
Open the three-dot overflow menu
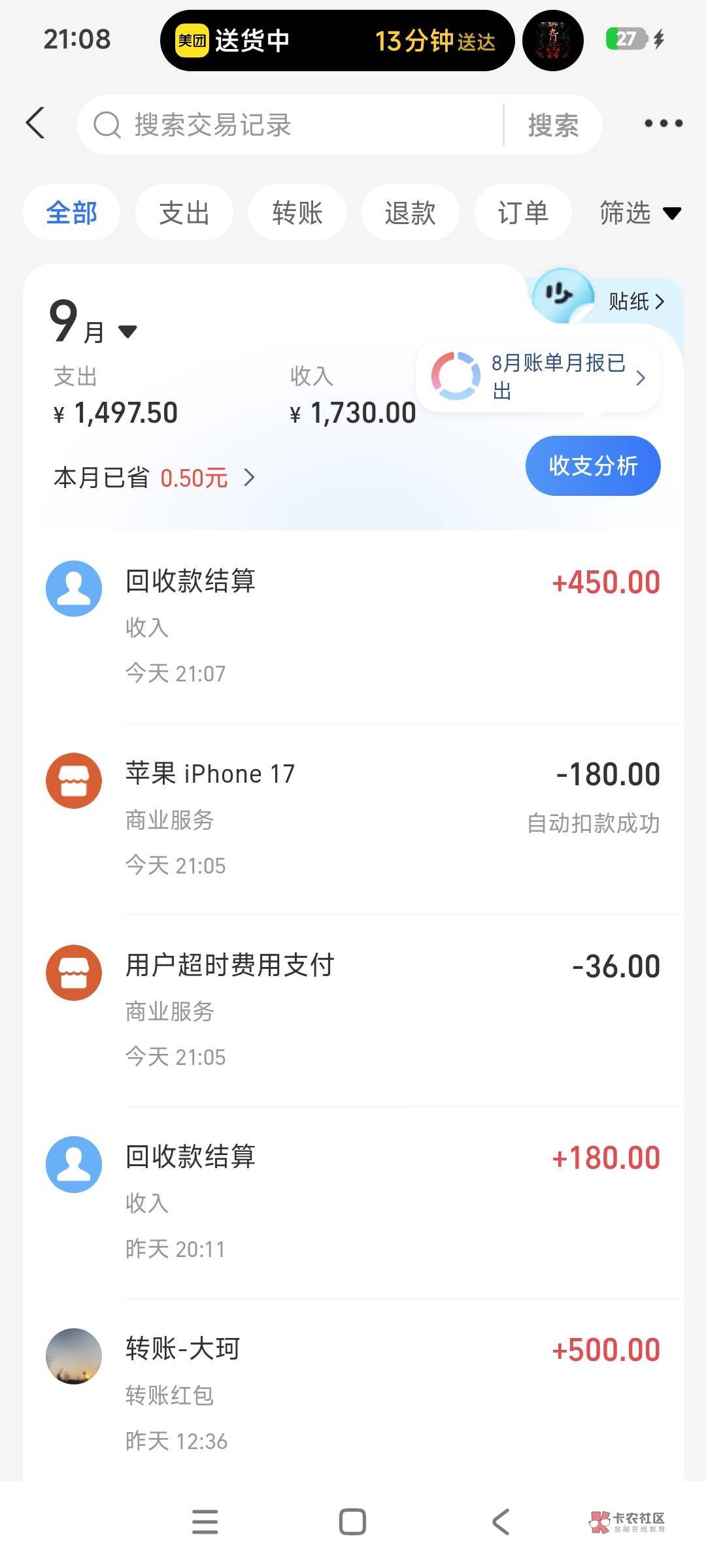pos(664,123)
